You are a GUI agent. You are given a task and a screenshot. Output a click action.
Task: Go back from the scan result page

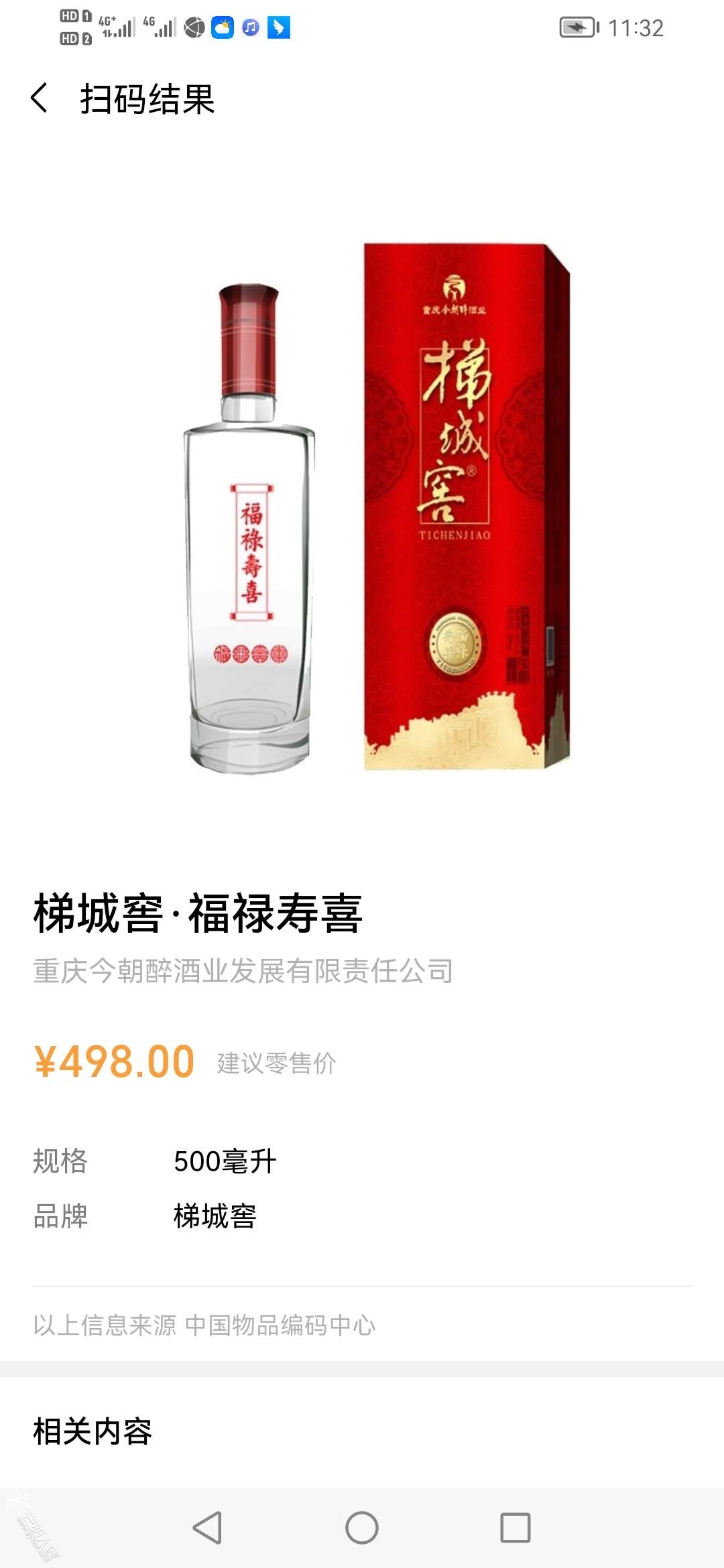[40, 99]
